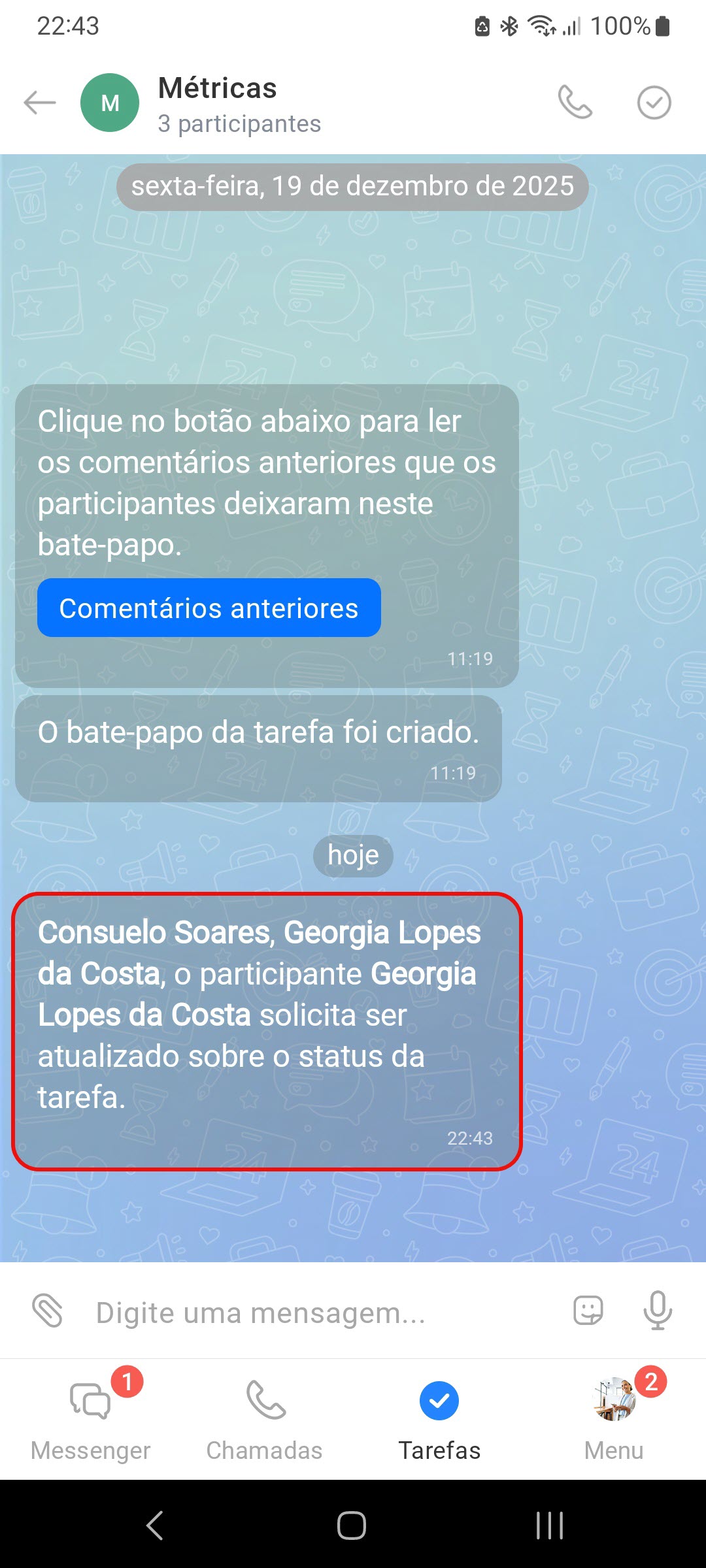This screenshot has height=1568, width=706.
Task: Focus the Digite uma mensagem field
Action: coord(320,1312)
